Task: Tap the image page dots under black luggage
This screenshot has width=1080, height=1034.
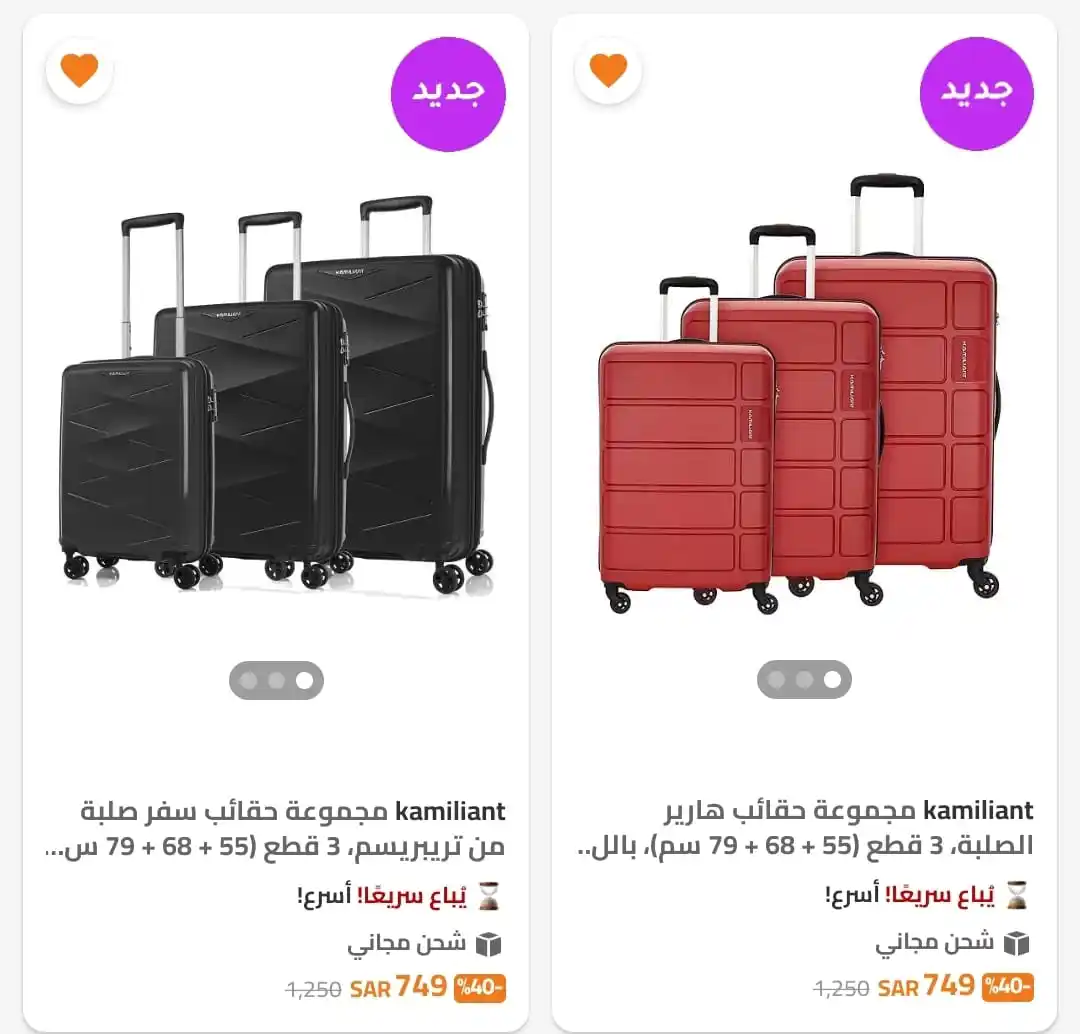Action: coord(277,680)
